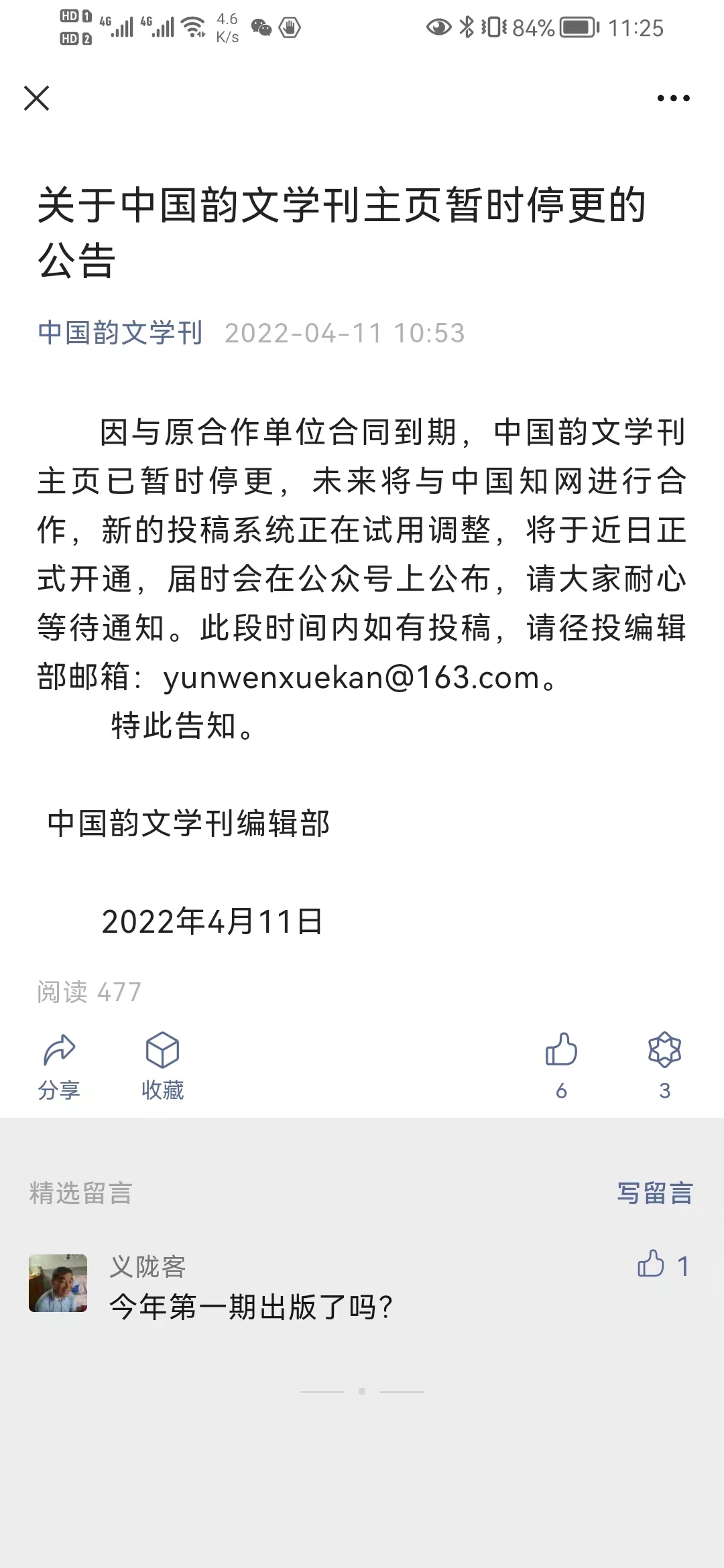
Task: Write a comment via 写留言
Action: (x=655, y=1193)
